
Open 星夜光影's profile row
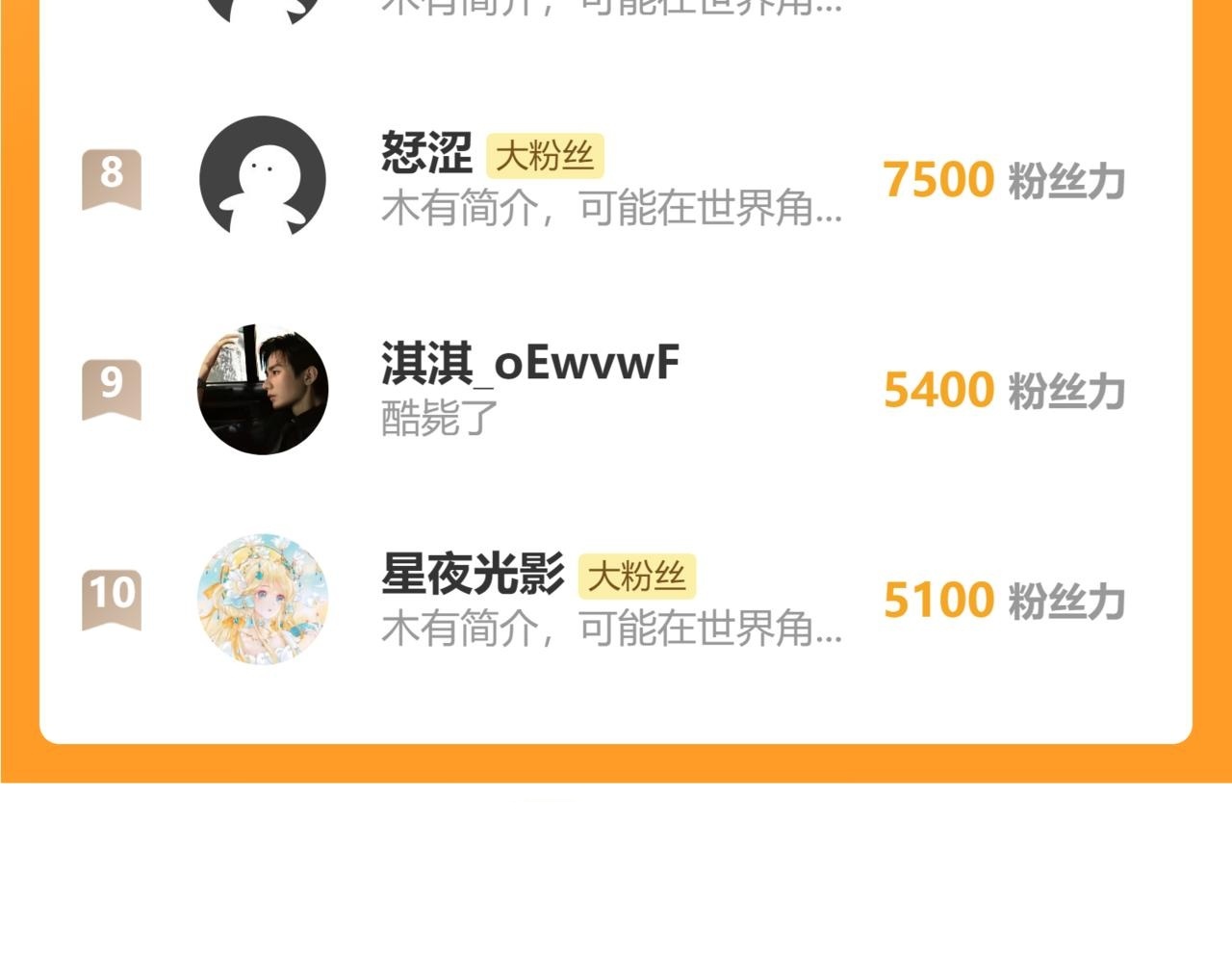(x=616, y=599)
